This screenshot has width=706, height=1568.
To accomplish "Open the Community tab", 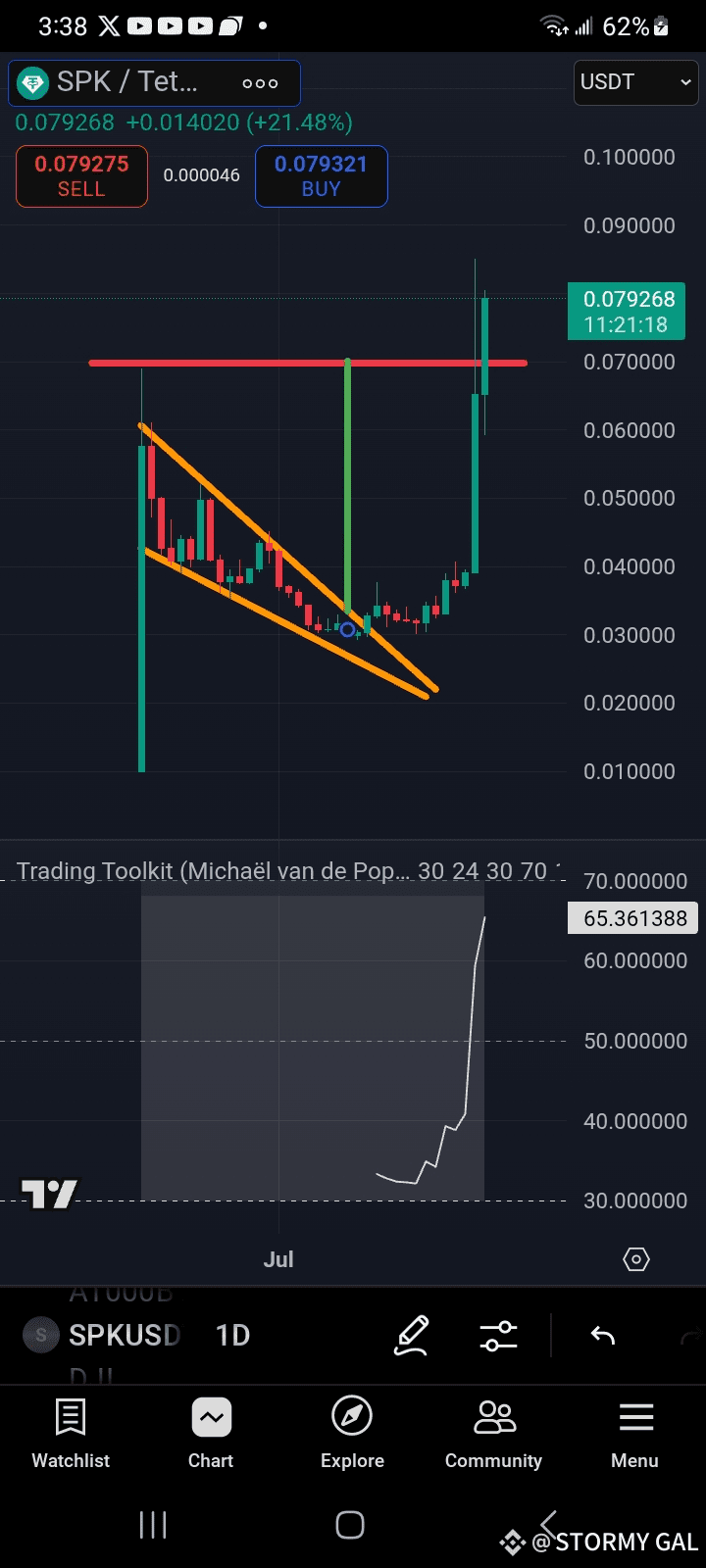I will 493,1434.
